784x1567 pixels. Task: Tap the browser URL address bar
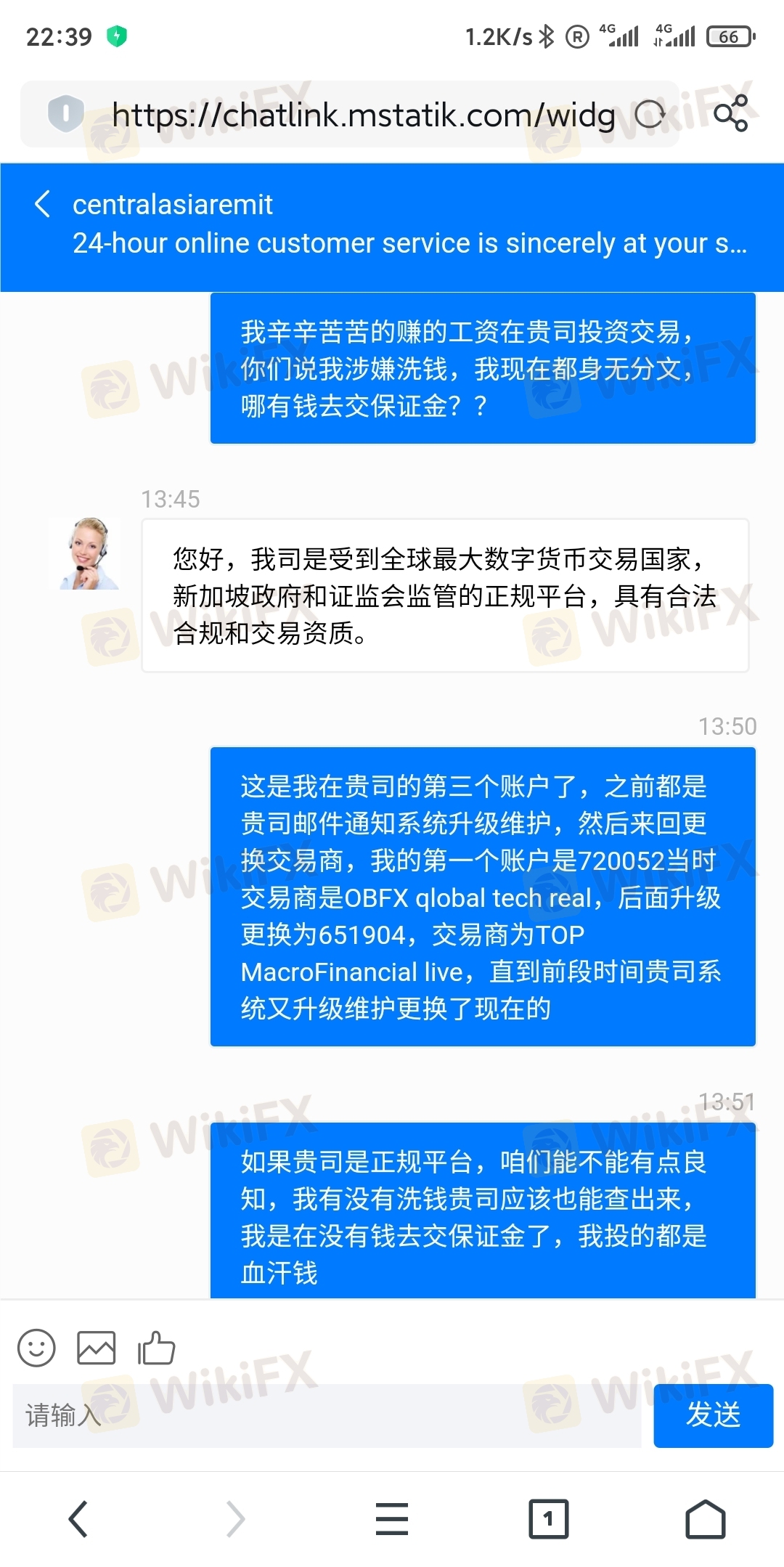coord(363,115)
